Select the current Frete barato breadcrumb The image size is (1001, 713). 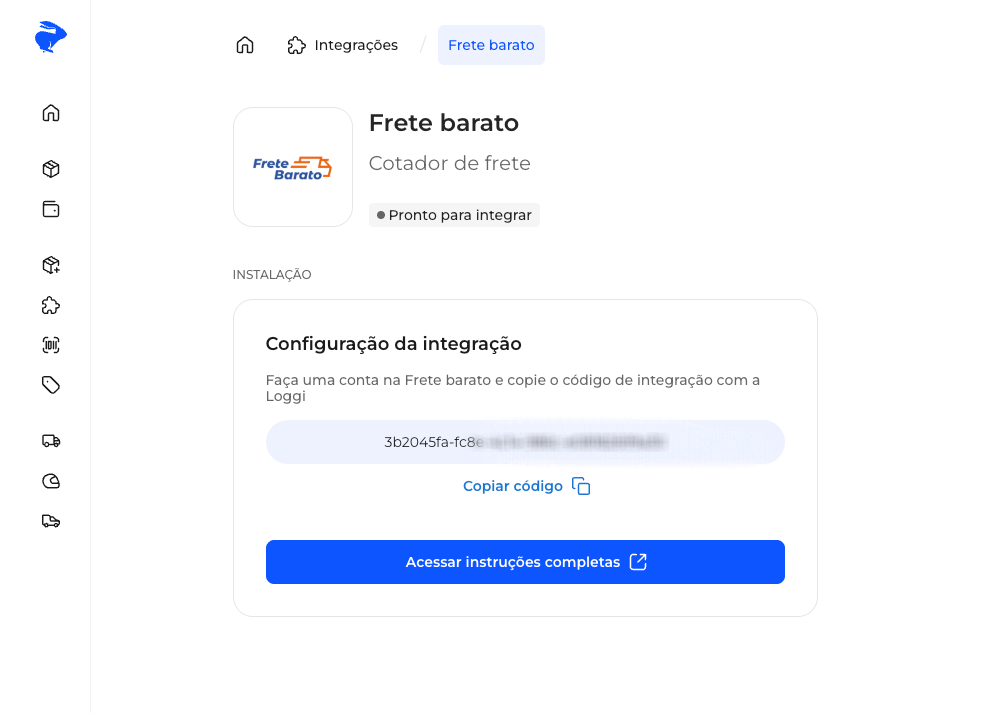[491, 45]
